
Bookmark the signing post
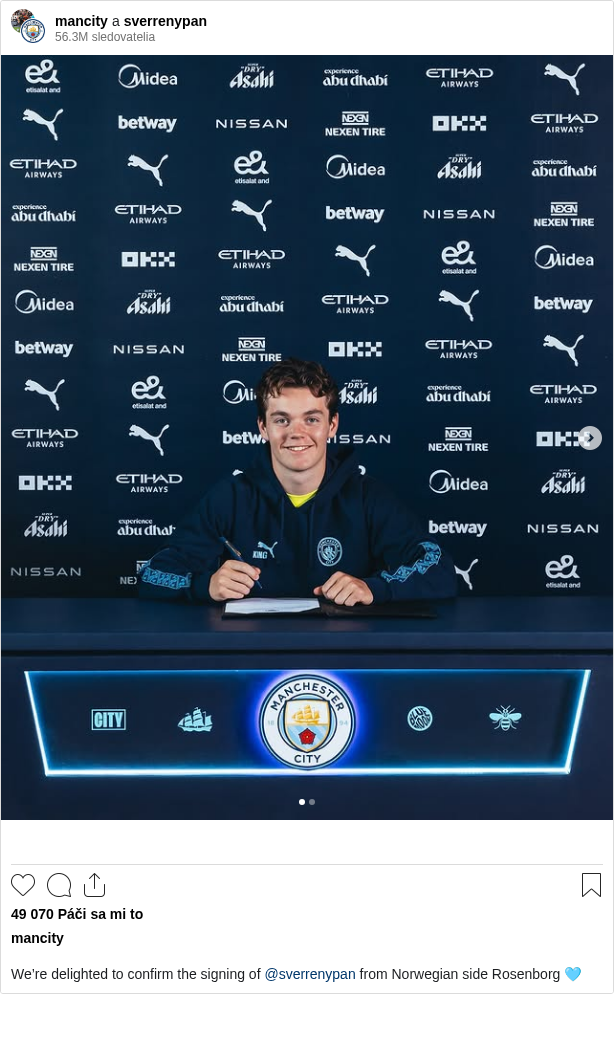(x=591, y=885)
